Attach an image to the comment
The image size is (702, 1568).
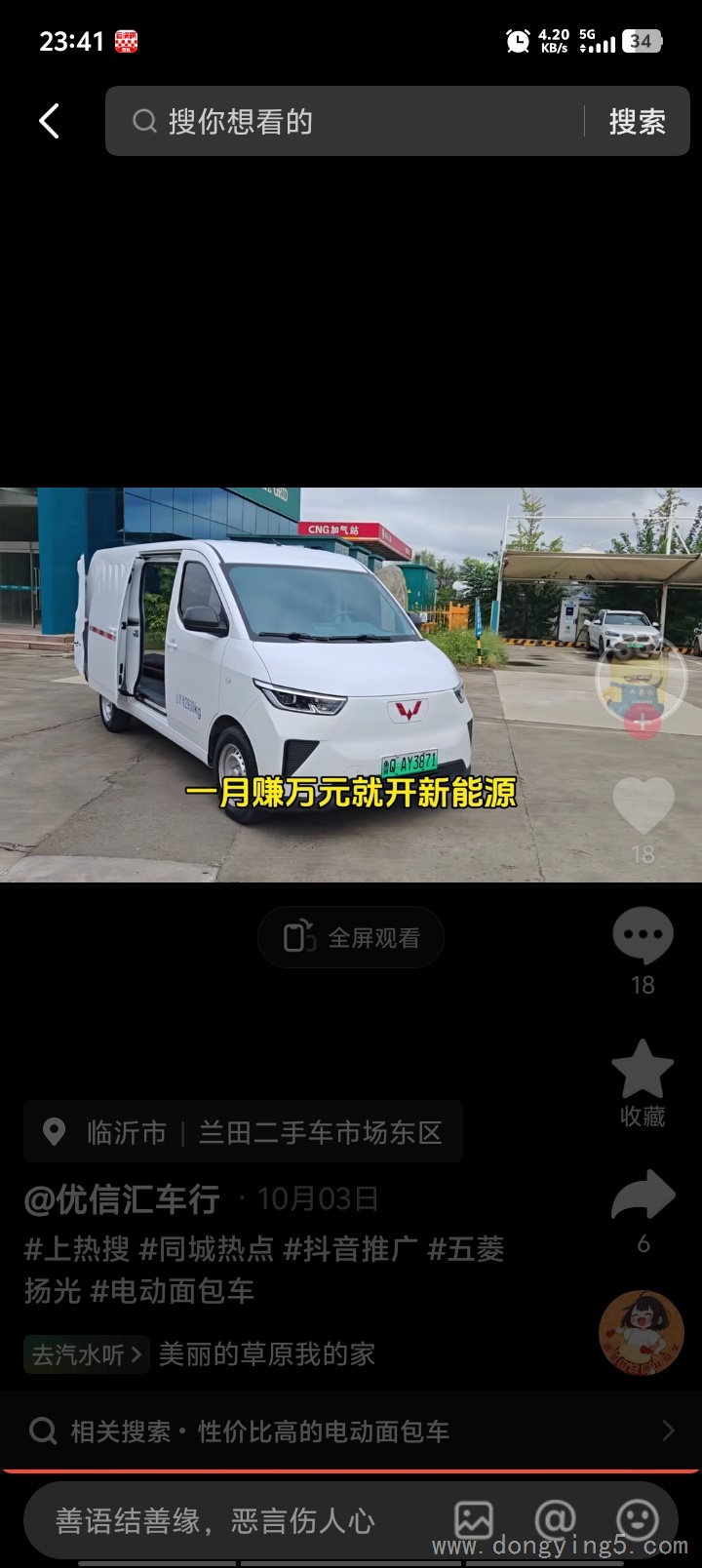coord(474,1520)
